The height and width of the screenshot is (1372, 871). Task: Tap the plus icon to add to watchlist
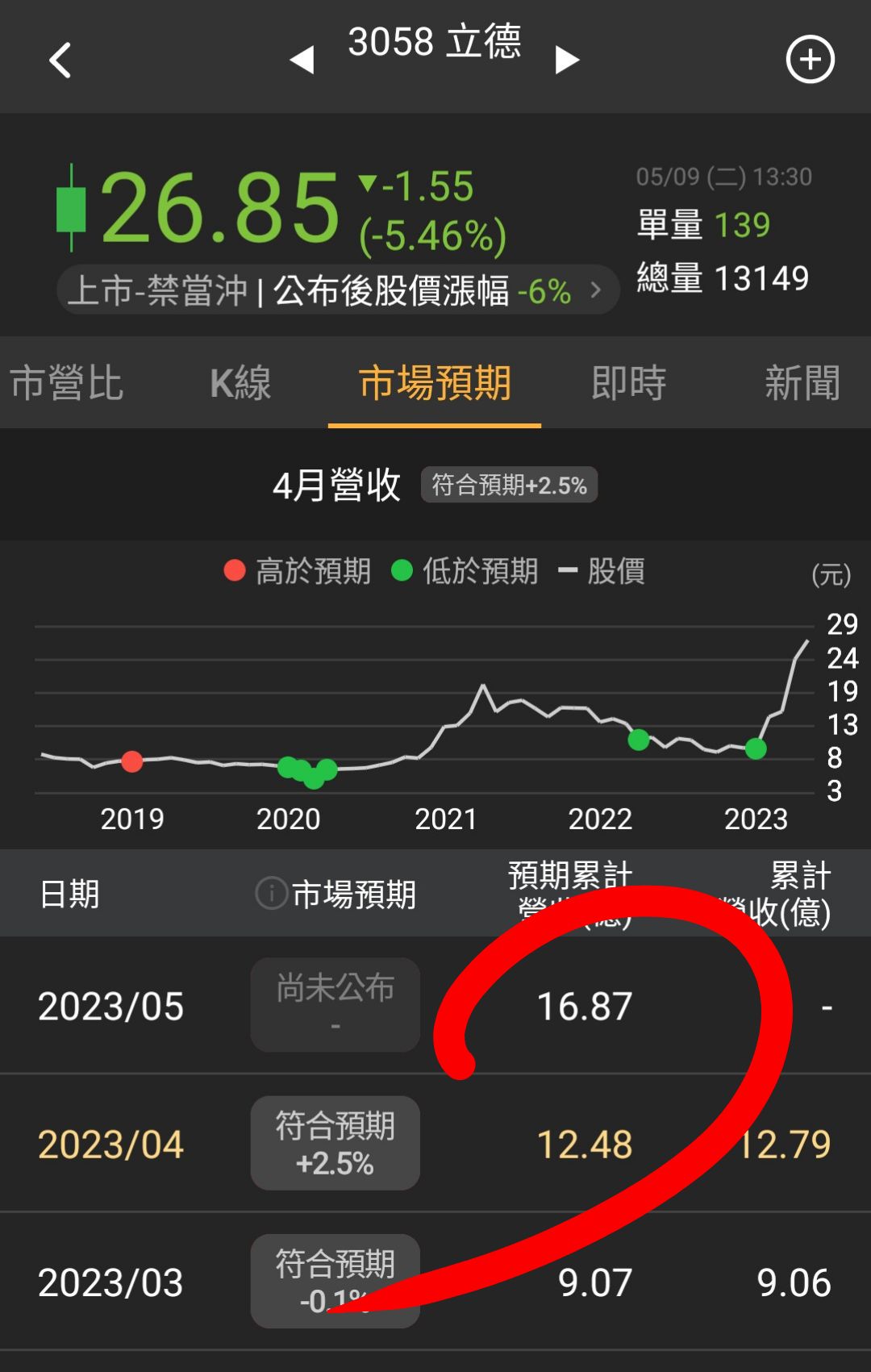[x=811, y=59]
